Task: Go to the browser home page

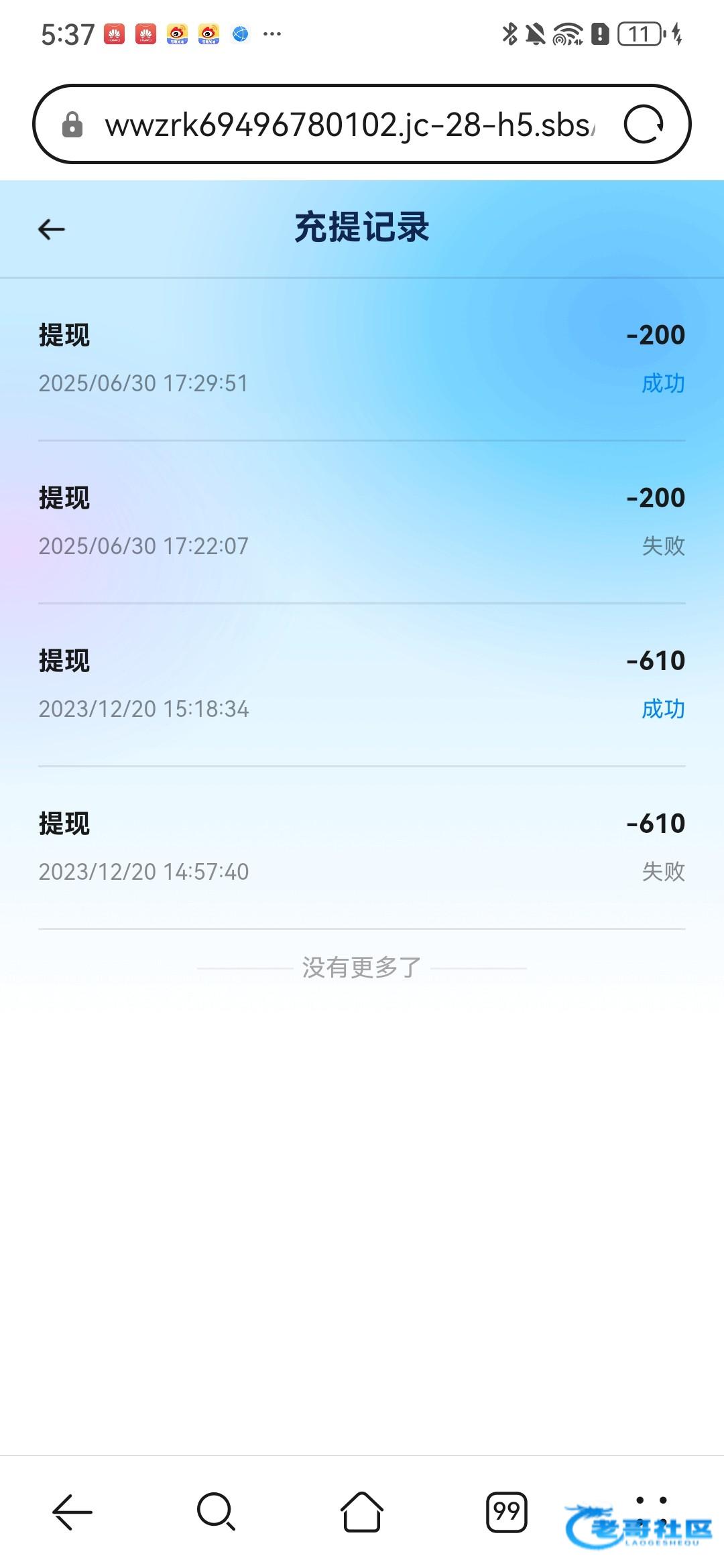Action: [362, 1512]
